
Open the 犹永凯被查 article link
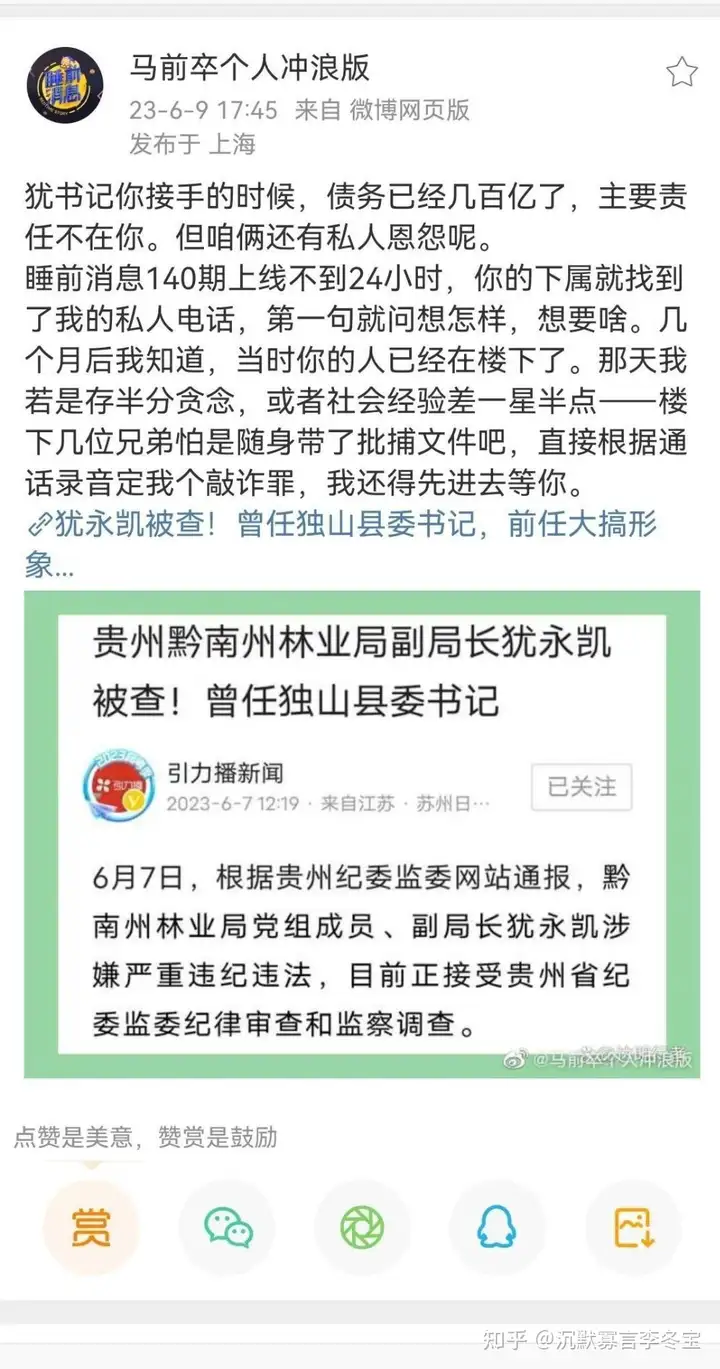(340, 524)
